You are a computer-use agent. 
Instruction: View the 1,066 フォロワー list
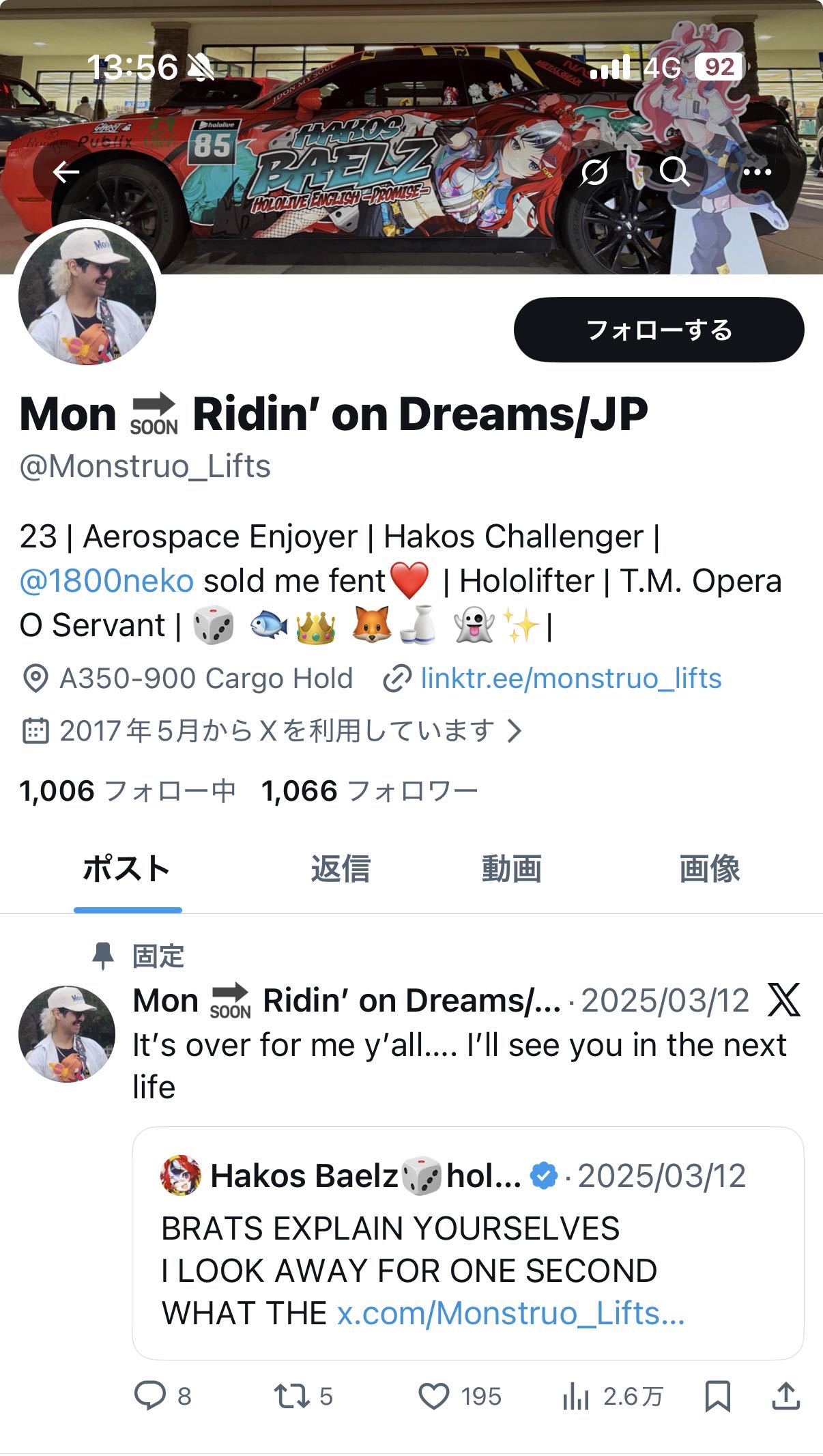369,791
